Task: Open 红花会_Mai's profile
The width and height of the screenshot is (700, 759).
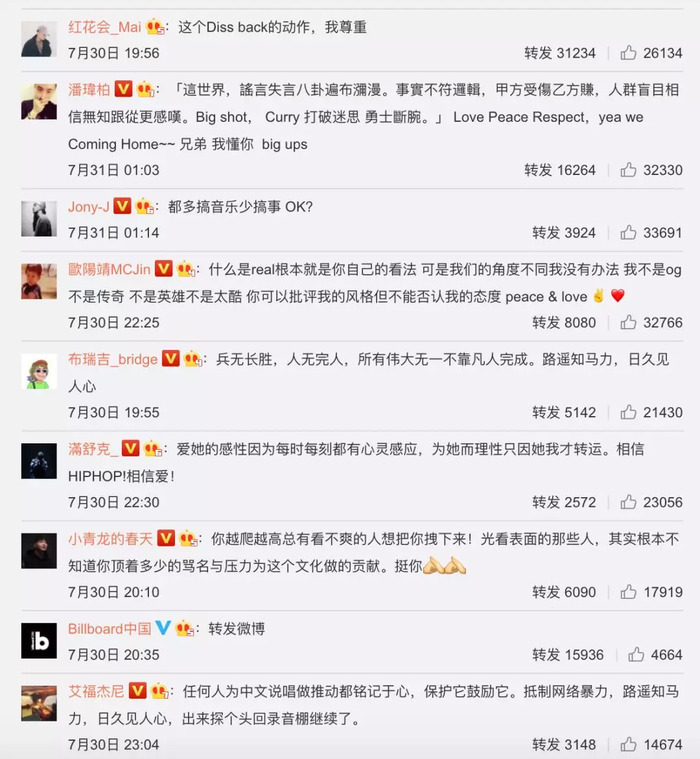Action: pyautogui.click(x=105, y=27)
